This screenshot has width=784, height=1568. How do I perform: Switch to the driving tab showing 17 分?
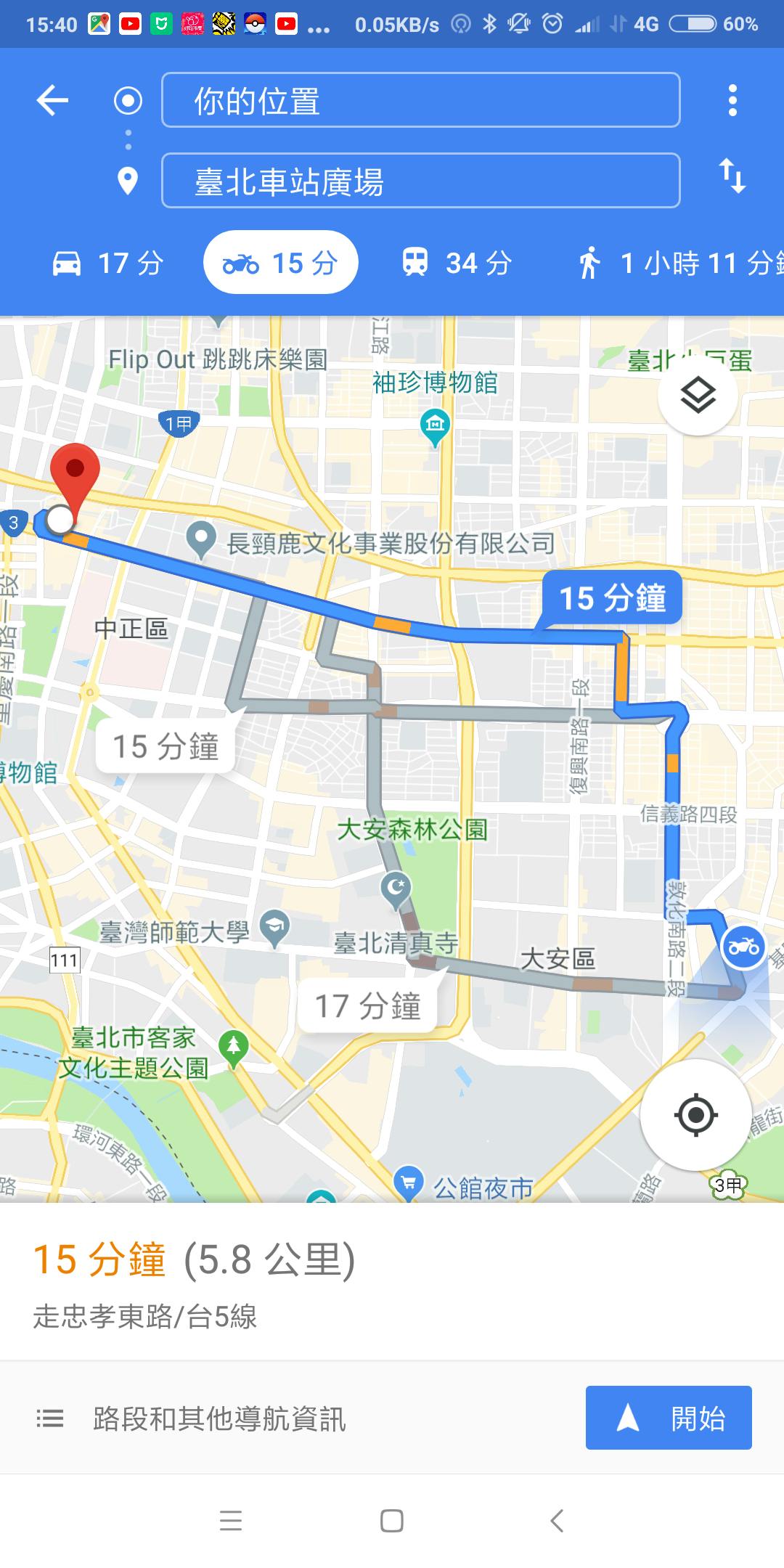point(108,263)
